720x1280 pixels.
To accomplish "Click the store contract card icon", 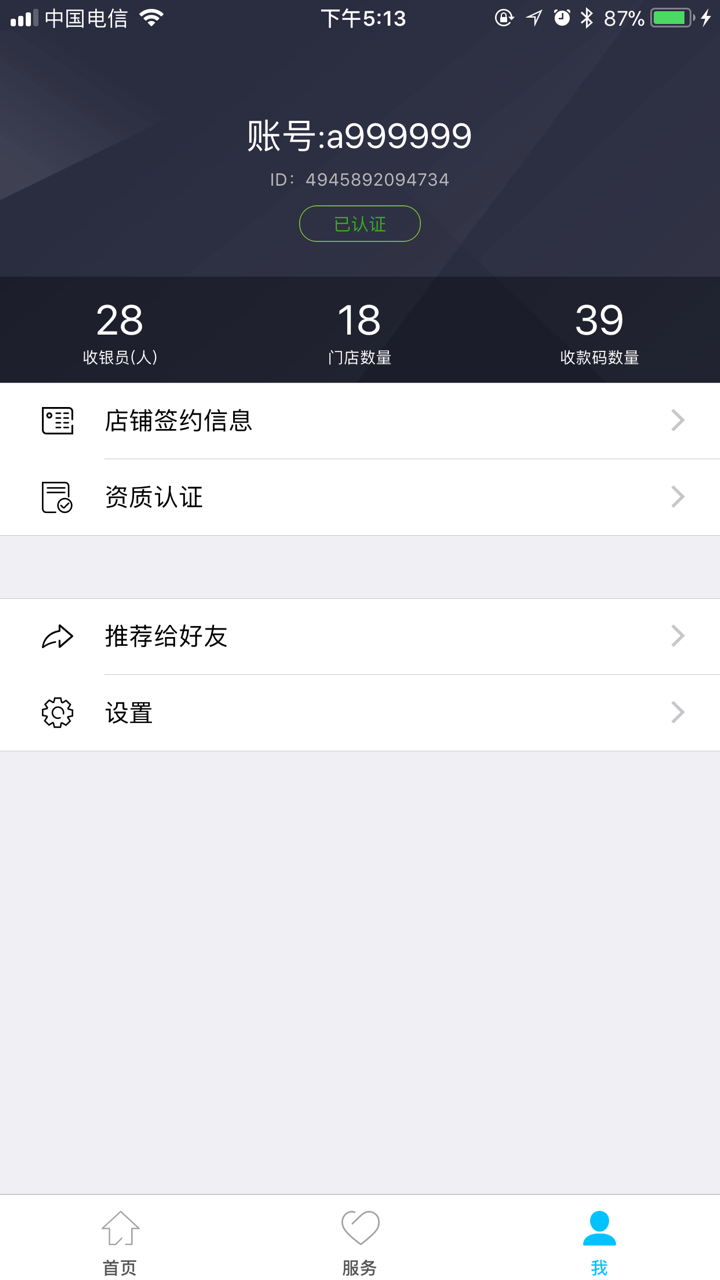I will click(x=57, y=420).
